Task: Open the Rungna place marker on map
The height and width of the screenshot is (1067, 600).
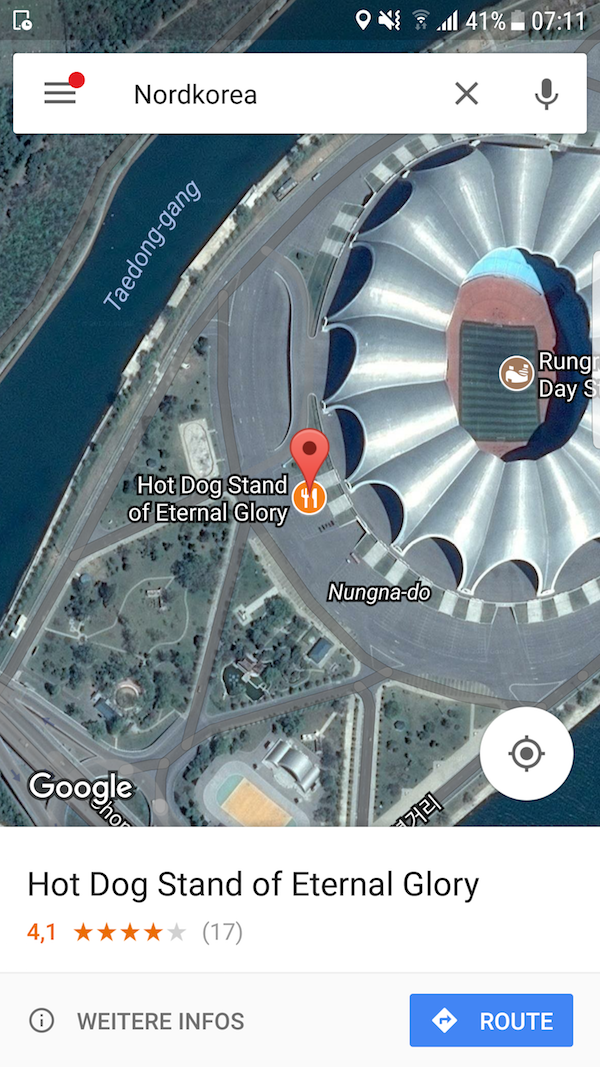Action: point(517,374)
